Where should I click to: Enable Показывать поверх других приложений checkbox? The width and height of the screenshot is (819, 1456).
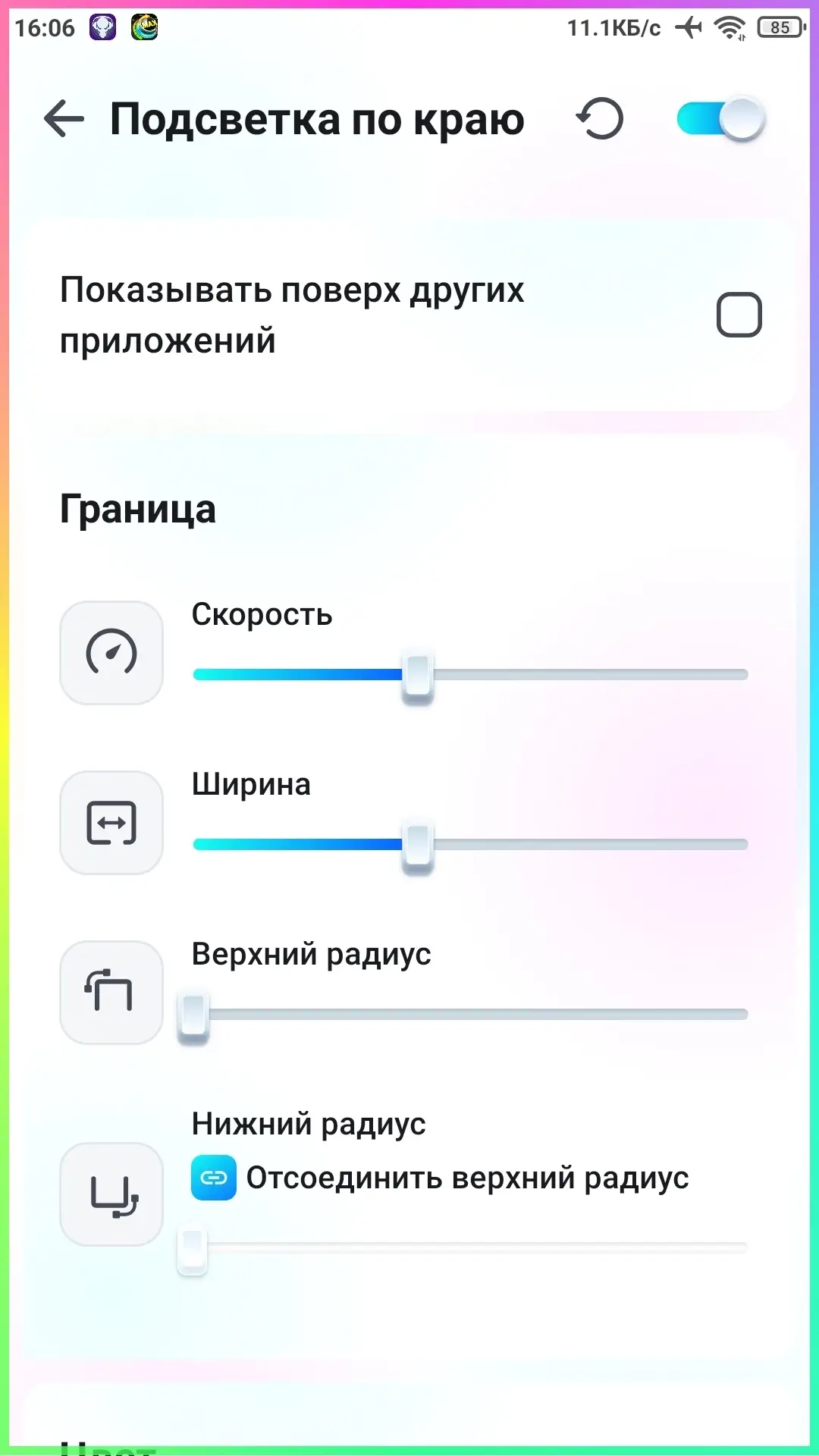(x=739, y=315)
